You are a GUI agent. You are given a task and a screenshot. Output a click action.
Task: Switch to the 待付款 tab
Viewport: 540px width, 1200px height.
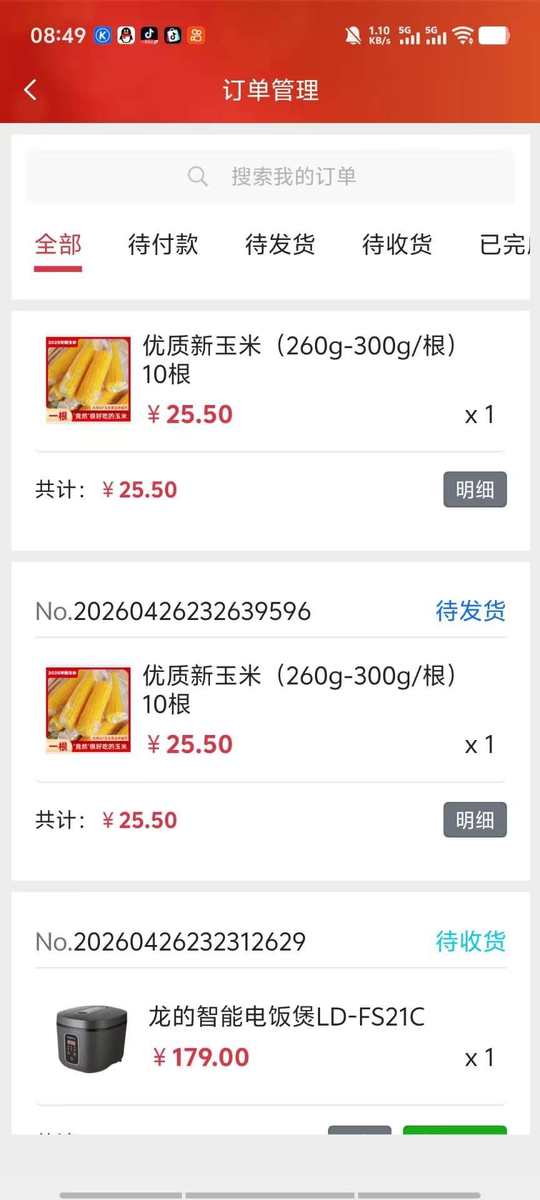(163, 245)
